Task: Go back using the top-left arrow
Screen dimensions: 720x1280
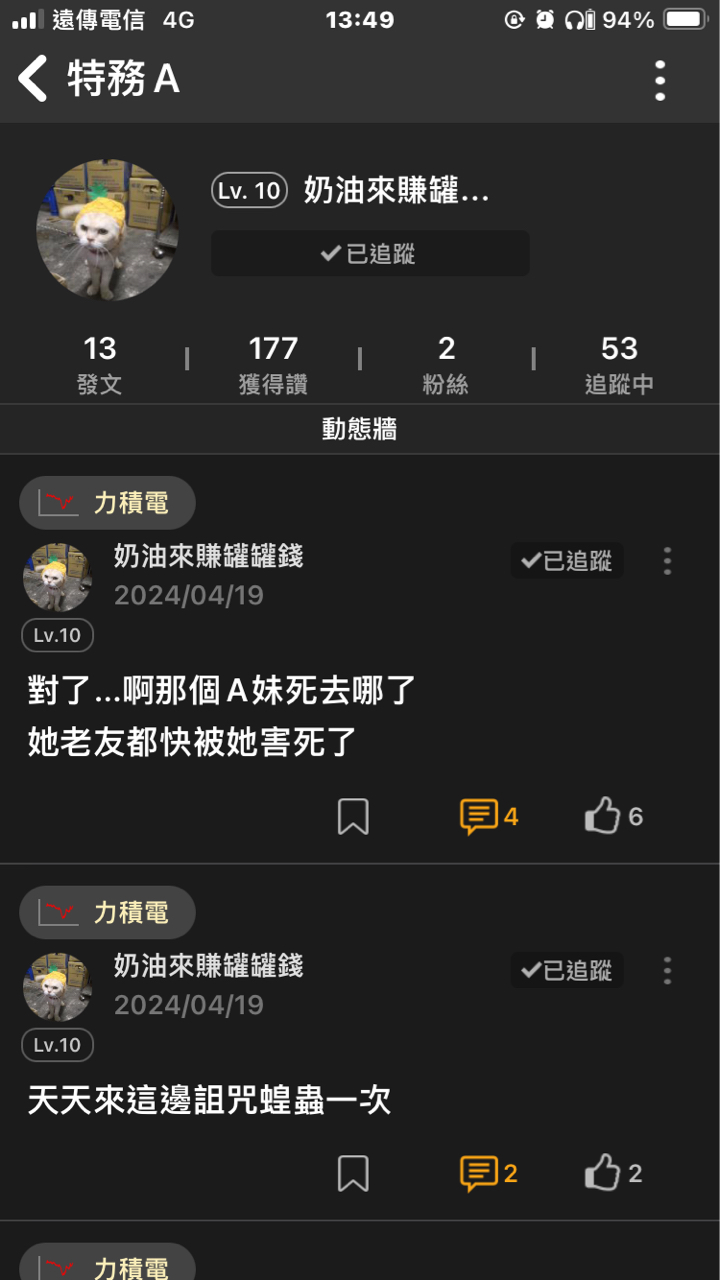Action: 34,79
